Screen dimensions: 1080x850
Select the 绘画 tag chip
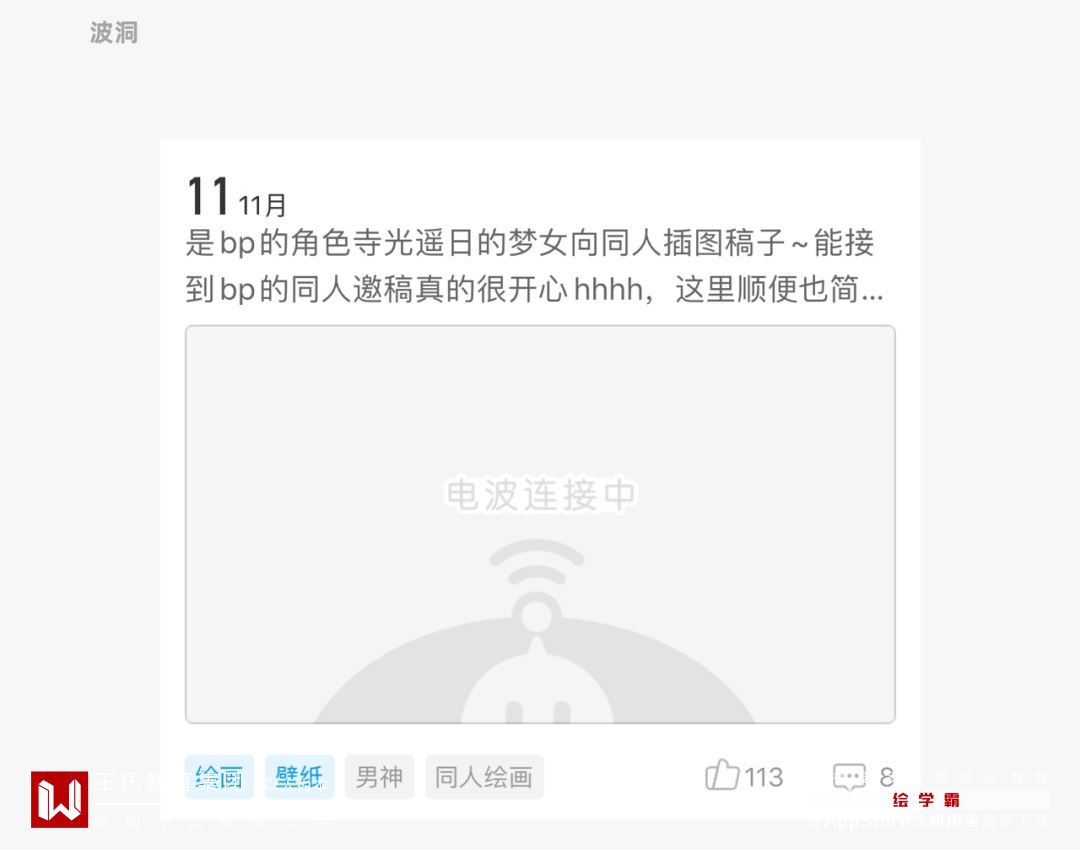[x=219, y=777]
